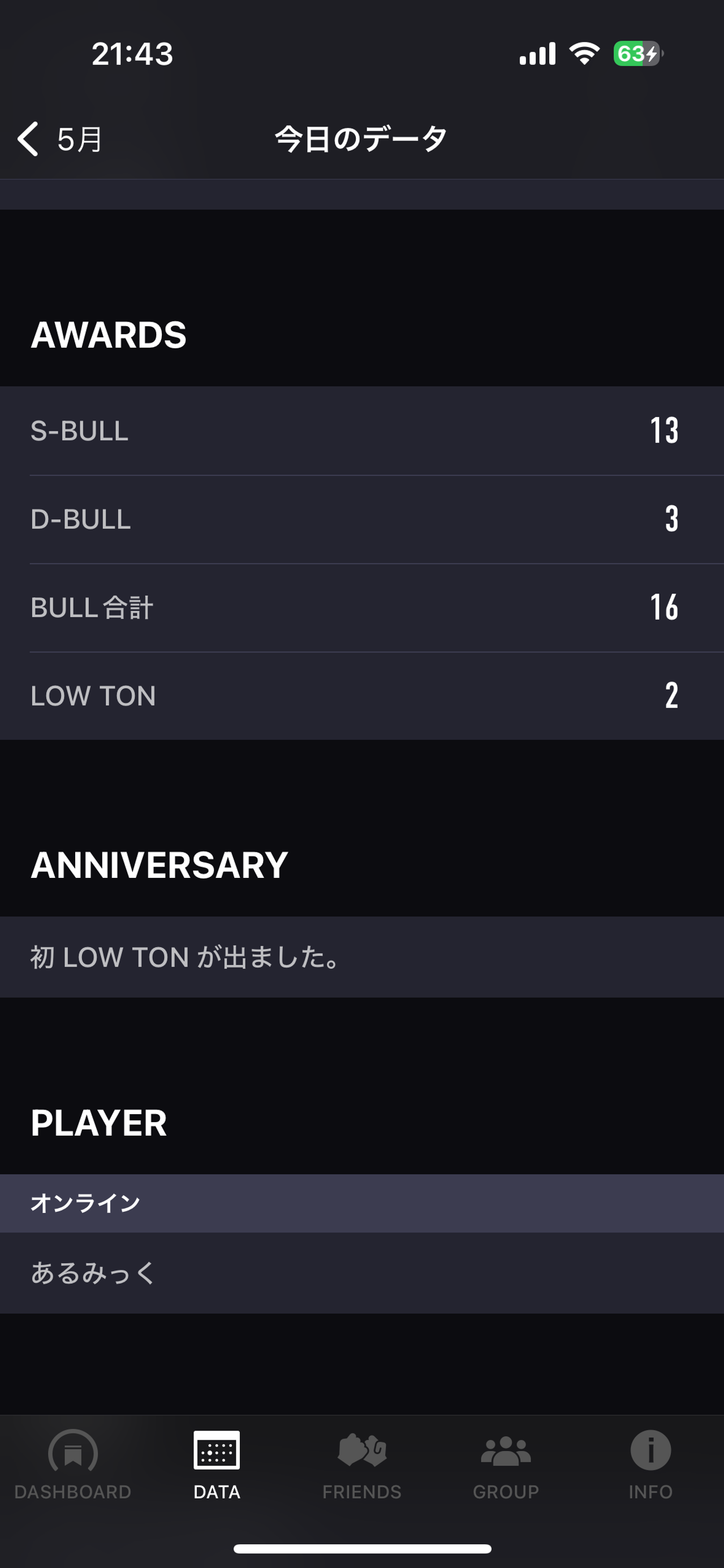This screenshot has width=724, height=1568.
Task: Open the Friends tab
Action: coord(361,1465)
